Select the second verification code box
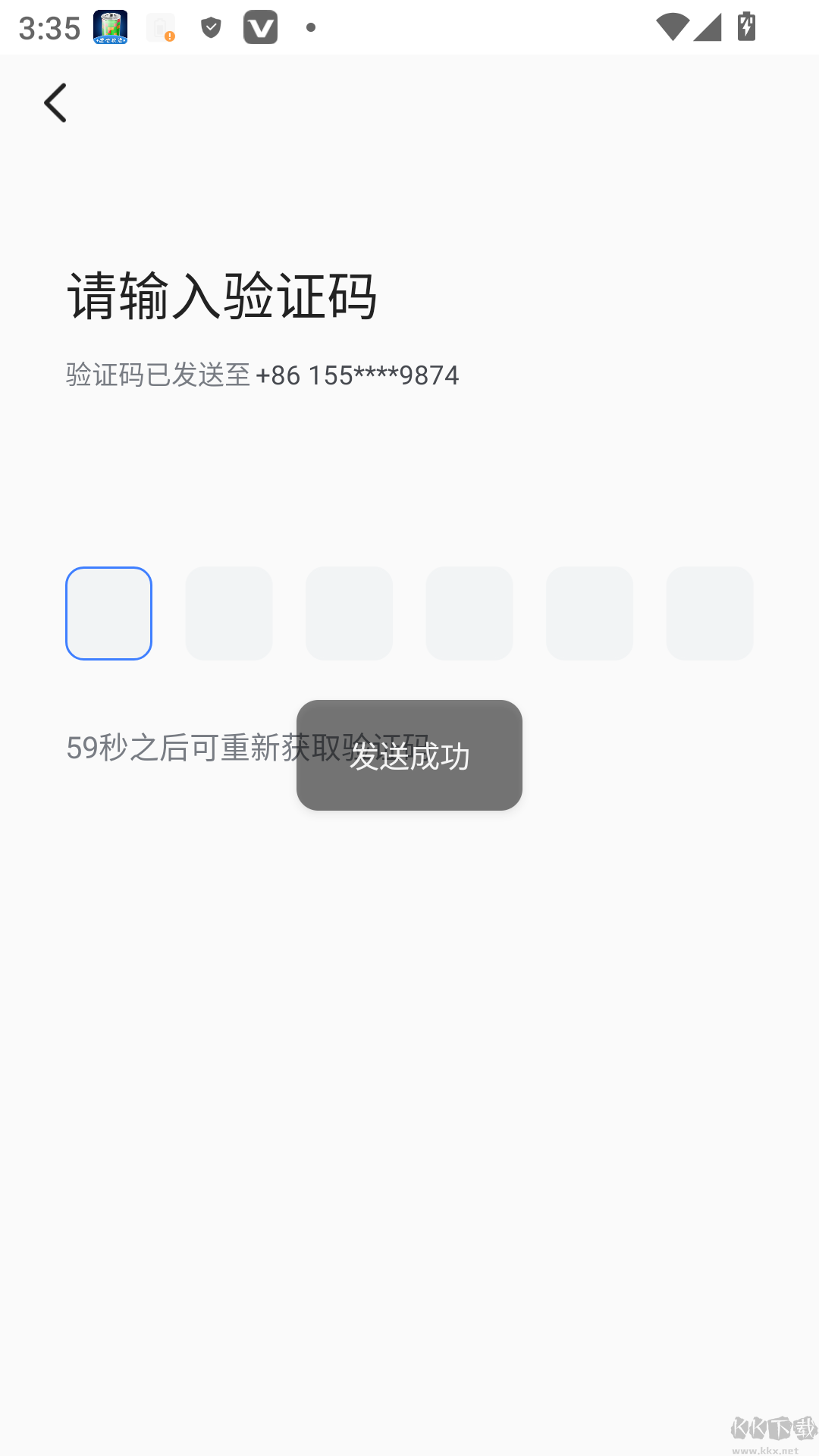The width and height of the screenshot is (819, 1456). [x=228, y=613]
